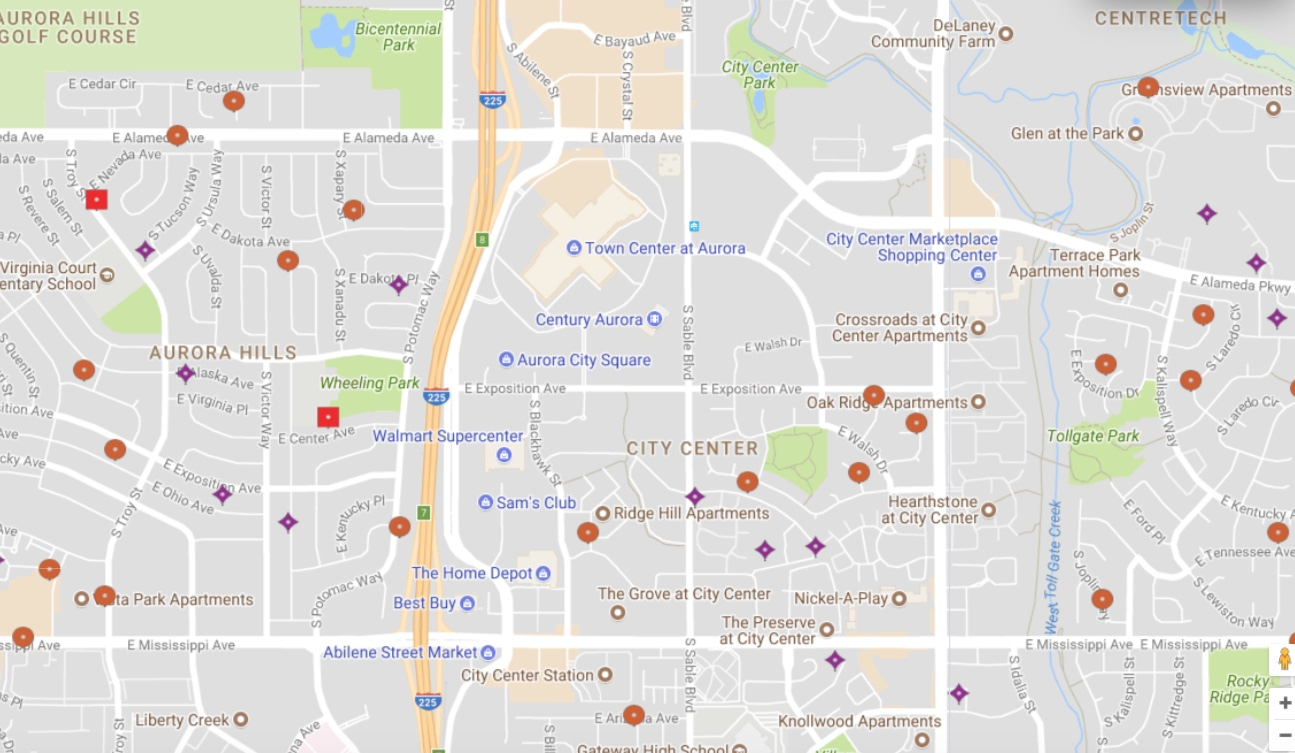The width and height of the screenshot is (1295, 753).
Task: Open the Century Aurora place marker
Action: (x=655, y=320)
